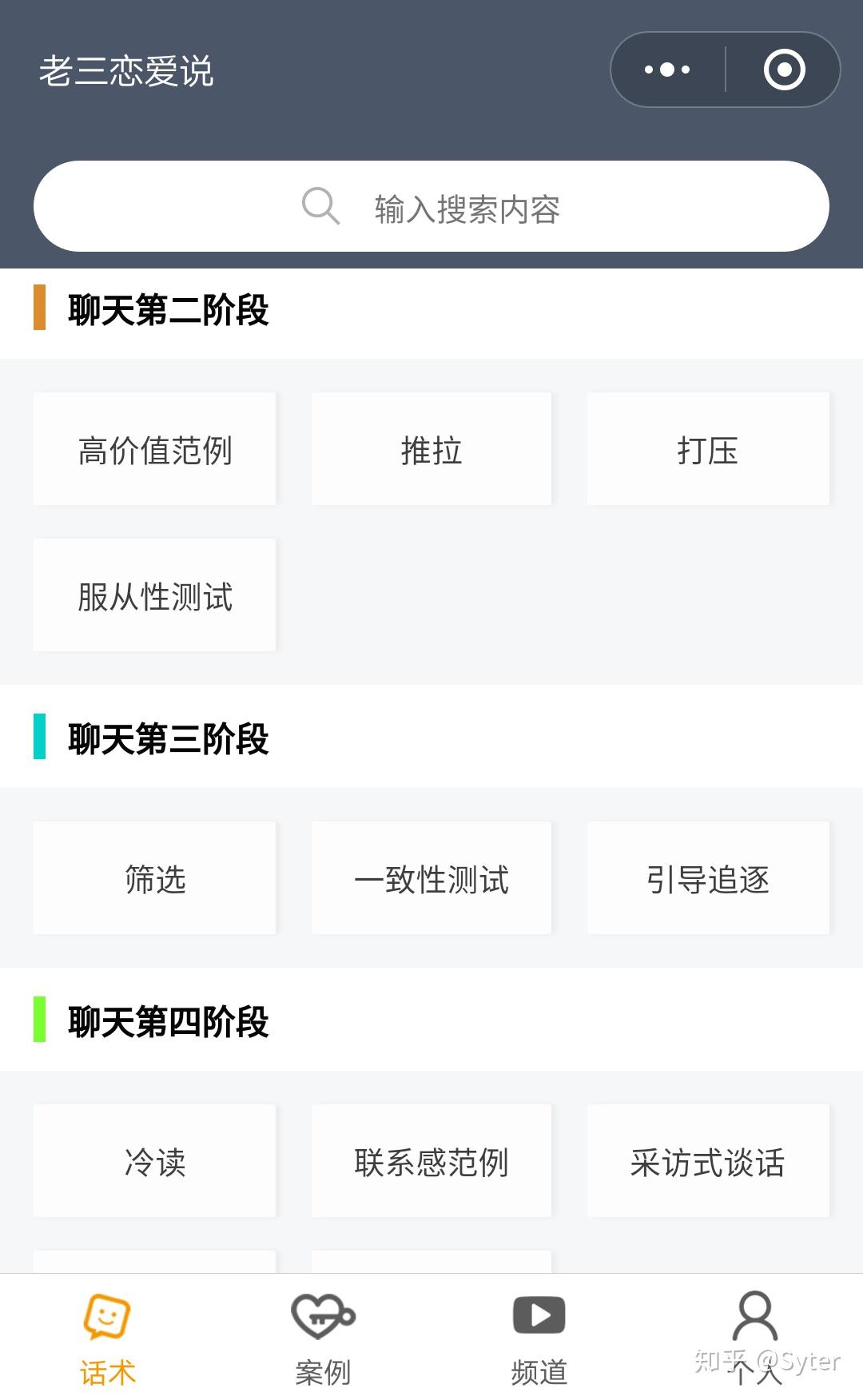The image size is (863, 1400).
Task: Open the 推拉 category
Action: (x=431, y=449)
